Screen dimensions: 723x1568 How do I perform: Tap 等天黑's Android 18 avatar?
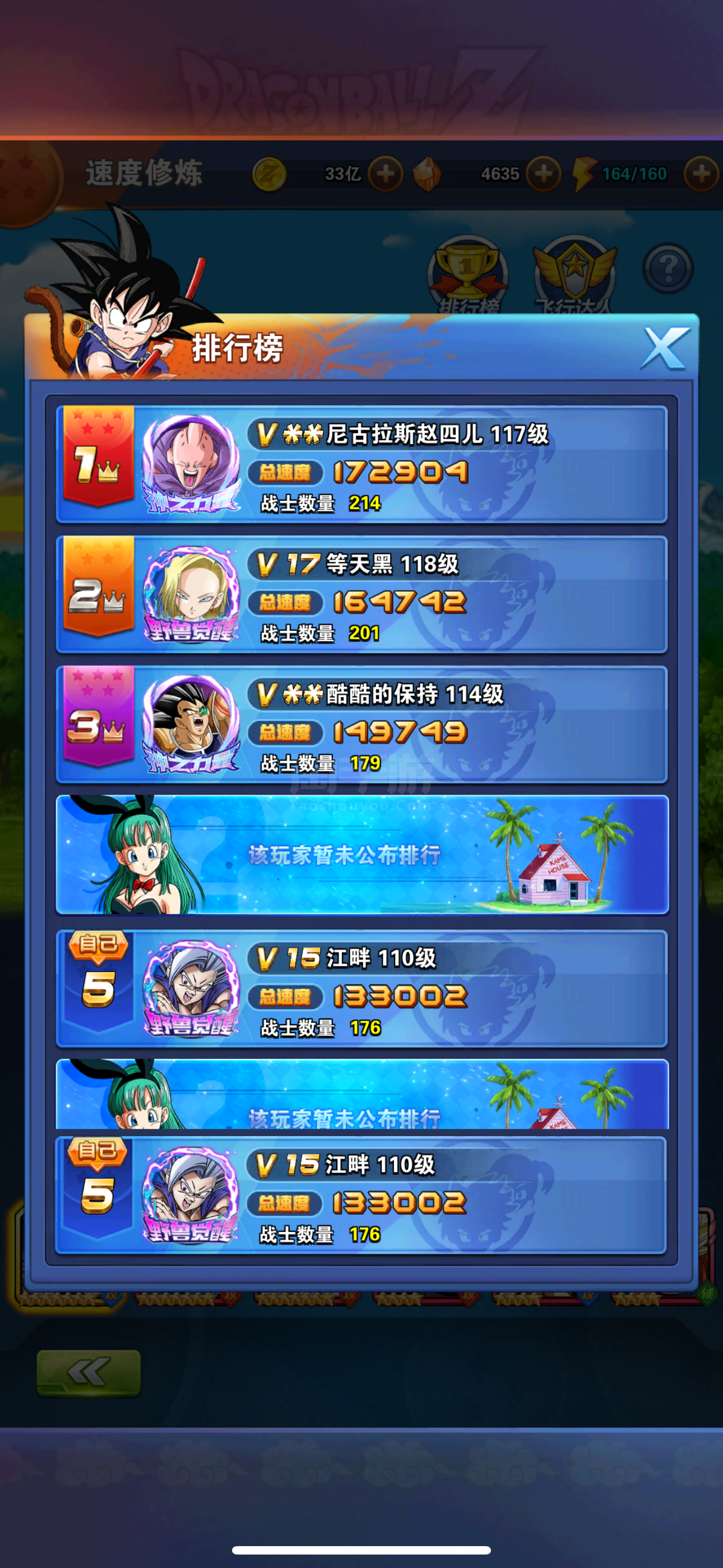click(x=191, y=592)
